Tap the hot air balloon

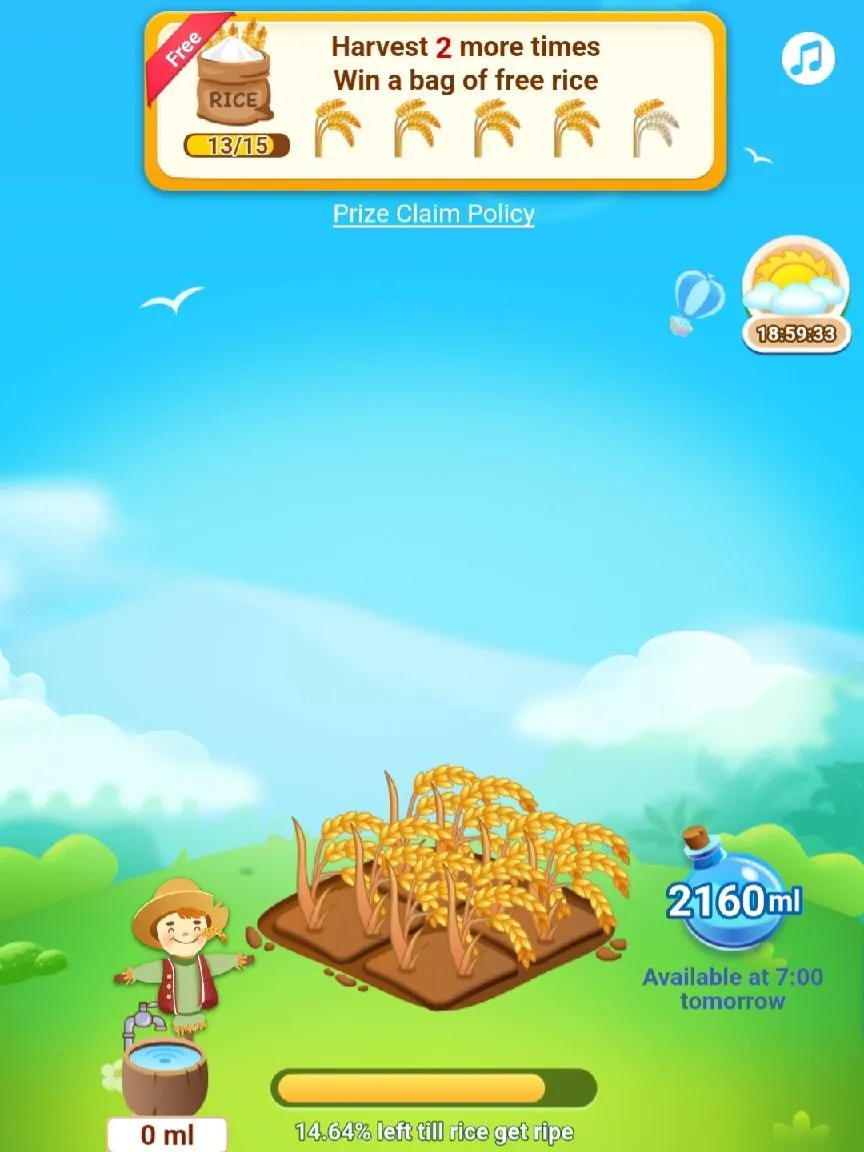tap(696, 301)
